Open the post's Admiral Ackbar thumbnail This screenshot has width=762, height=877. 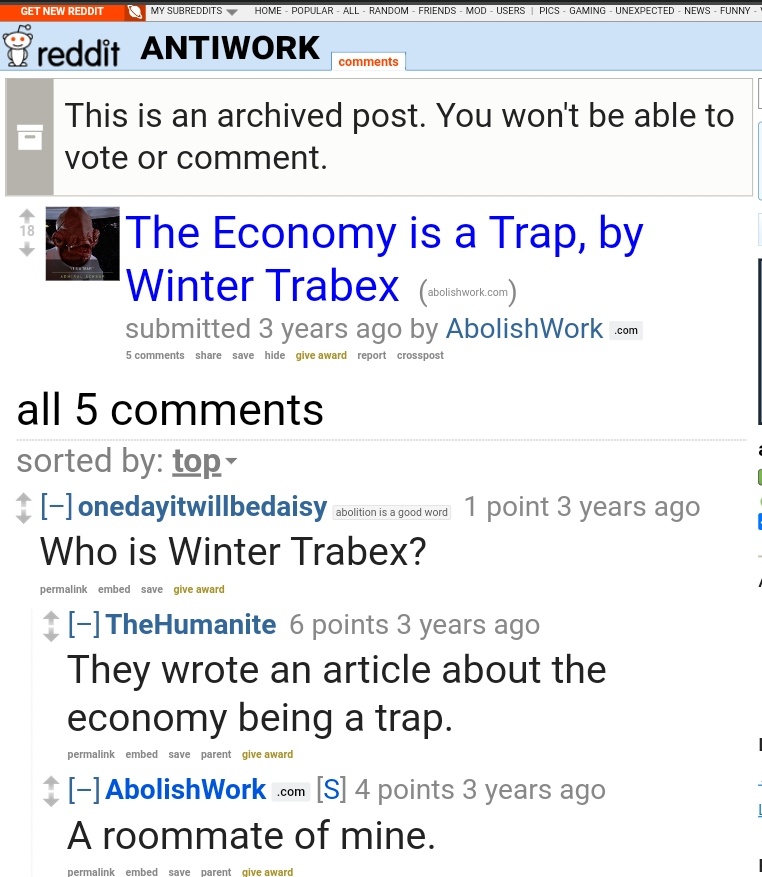click(83, 243)
